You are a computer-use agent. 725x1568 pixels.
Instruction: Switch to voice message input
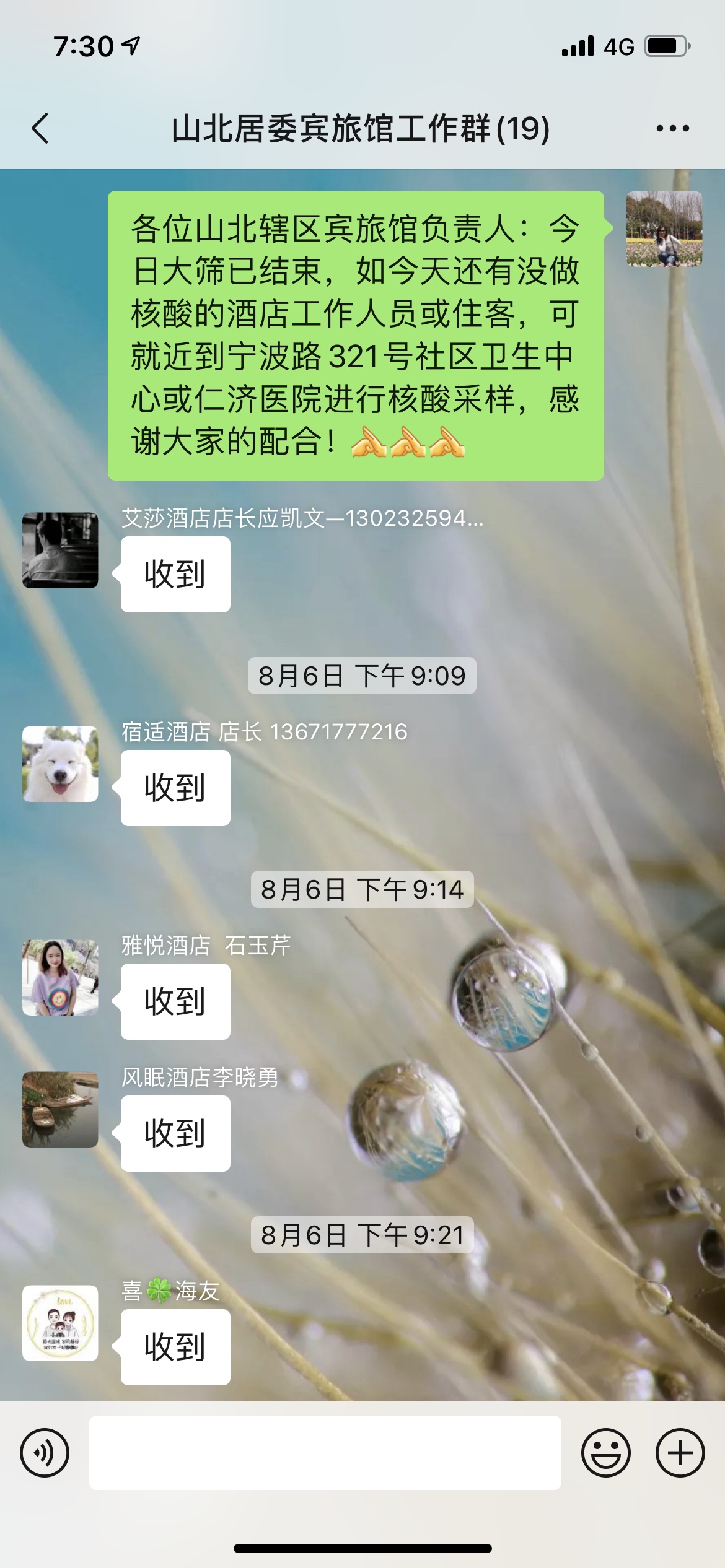45,1453
